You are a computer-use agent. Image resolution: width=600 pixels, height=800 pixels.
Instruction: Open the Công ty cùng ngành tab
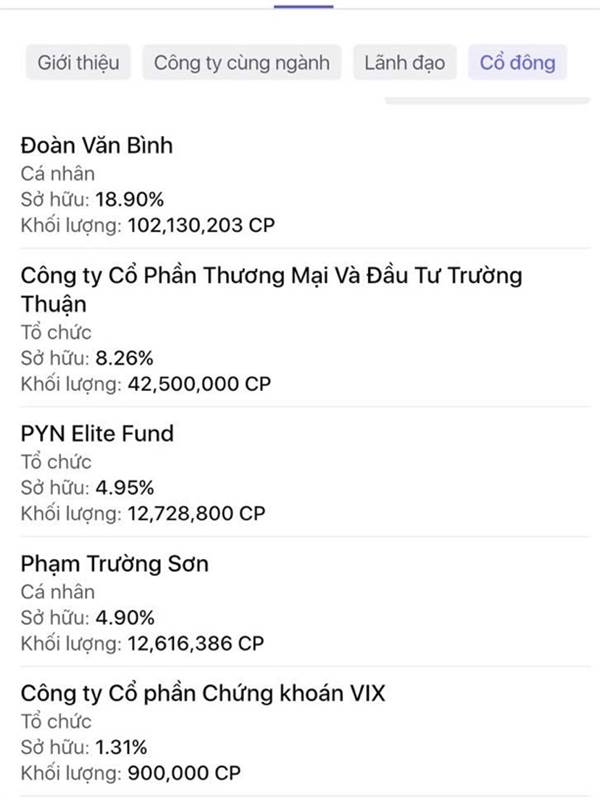click(242, 62)
